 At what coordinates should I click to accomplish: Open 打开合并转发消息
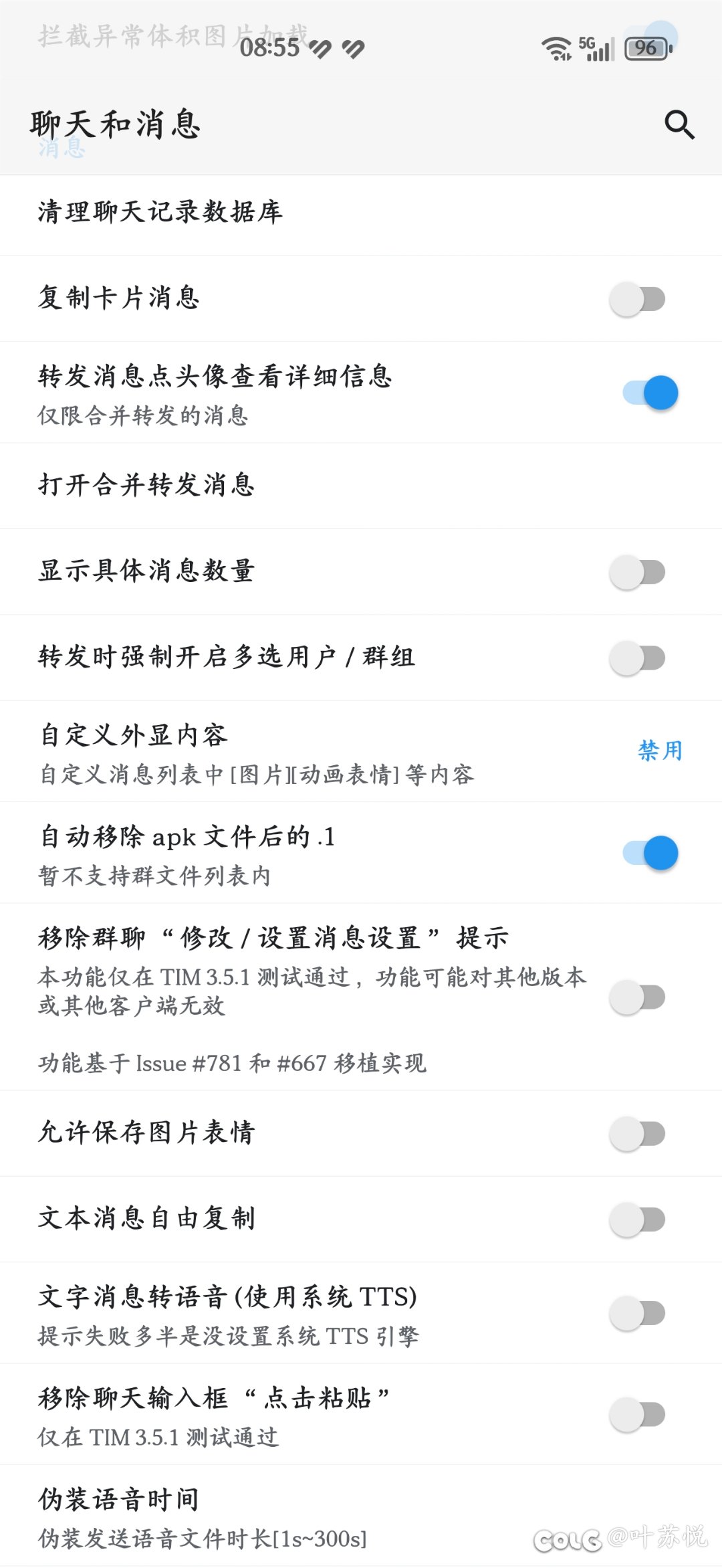(361, 486)
